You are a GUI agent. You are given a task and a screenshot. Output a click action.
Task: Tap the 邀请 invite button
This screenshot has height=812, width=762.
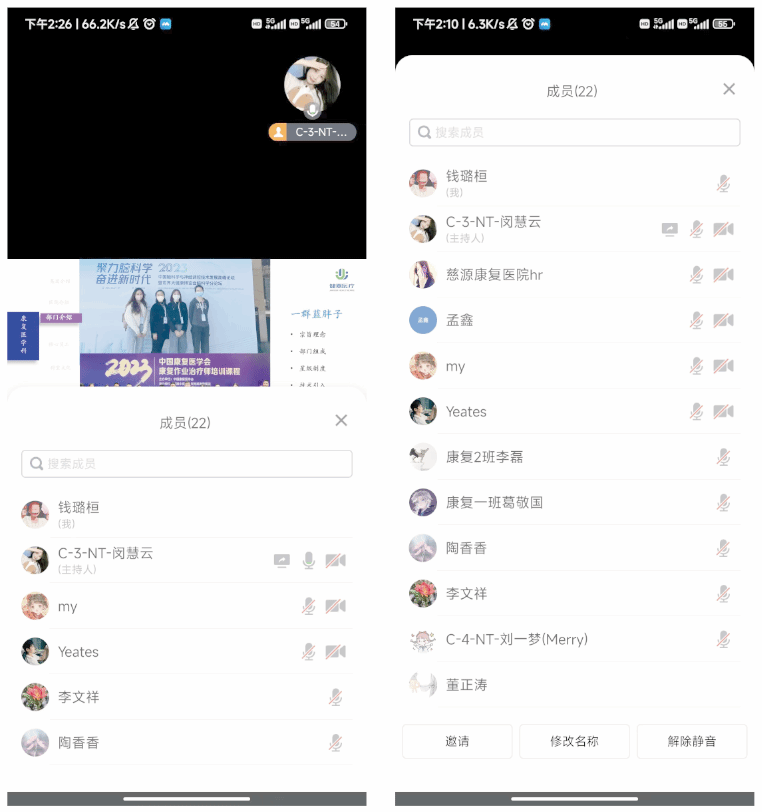pyautogui.click(x=457, y=741)
